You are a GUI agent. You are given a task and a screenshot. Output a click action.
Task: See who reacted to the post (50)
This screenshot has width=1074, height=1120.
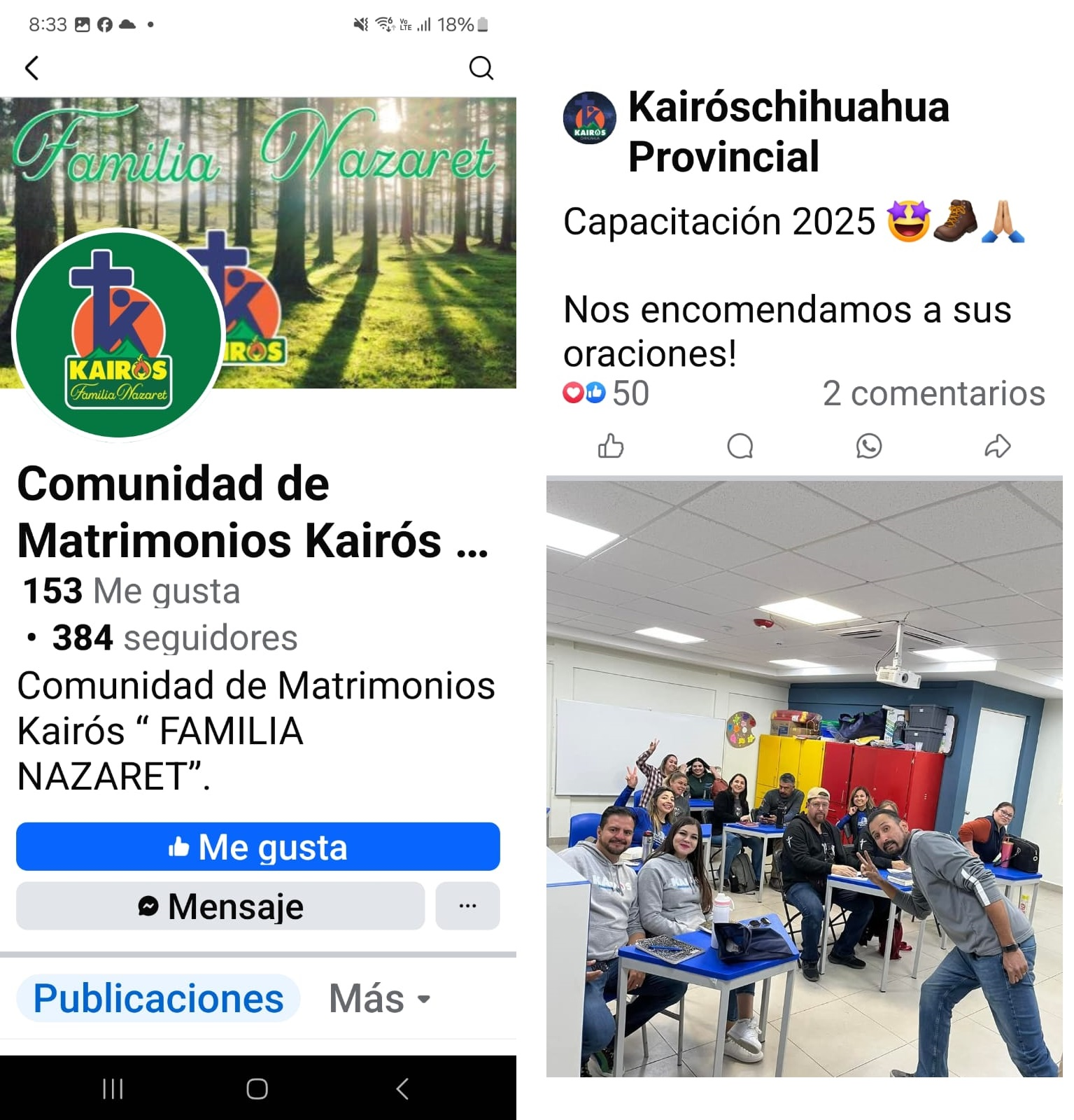click(606, 393)
